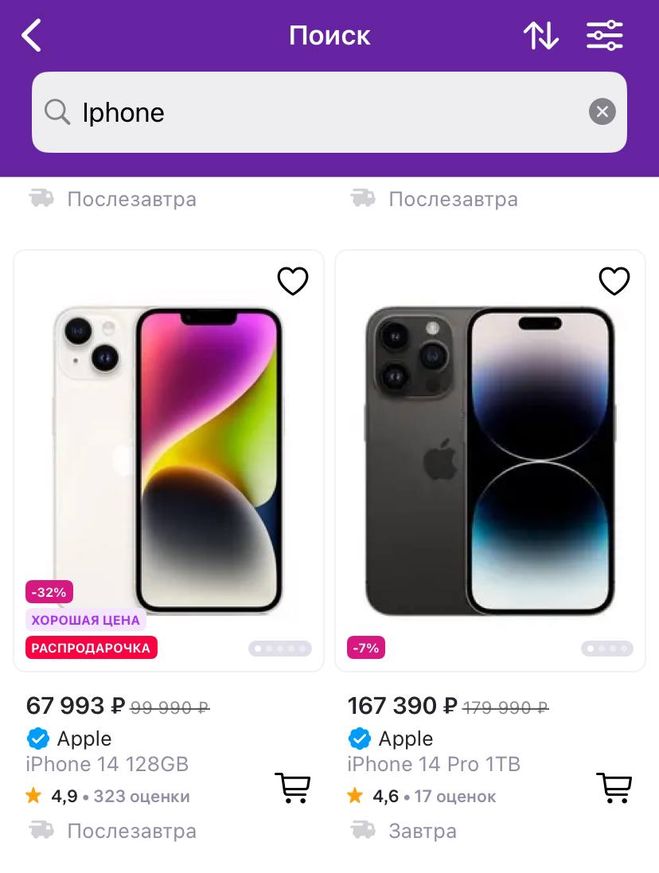Image resolution: width=659 pixels, height=873 pixels.
Task: Add iPhone 14 Pro 1TB to cart
Action: pos(614,788)
